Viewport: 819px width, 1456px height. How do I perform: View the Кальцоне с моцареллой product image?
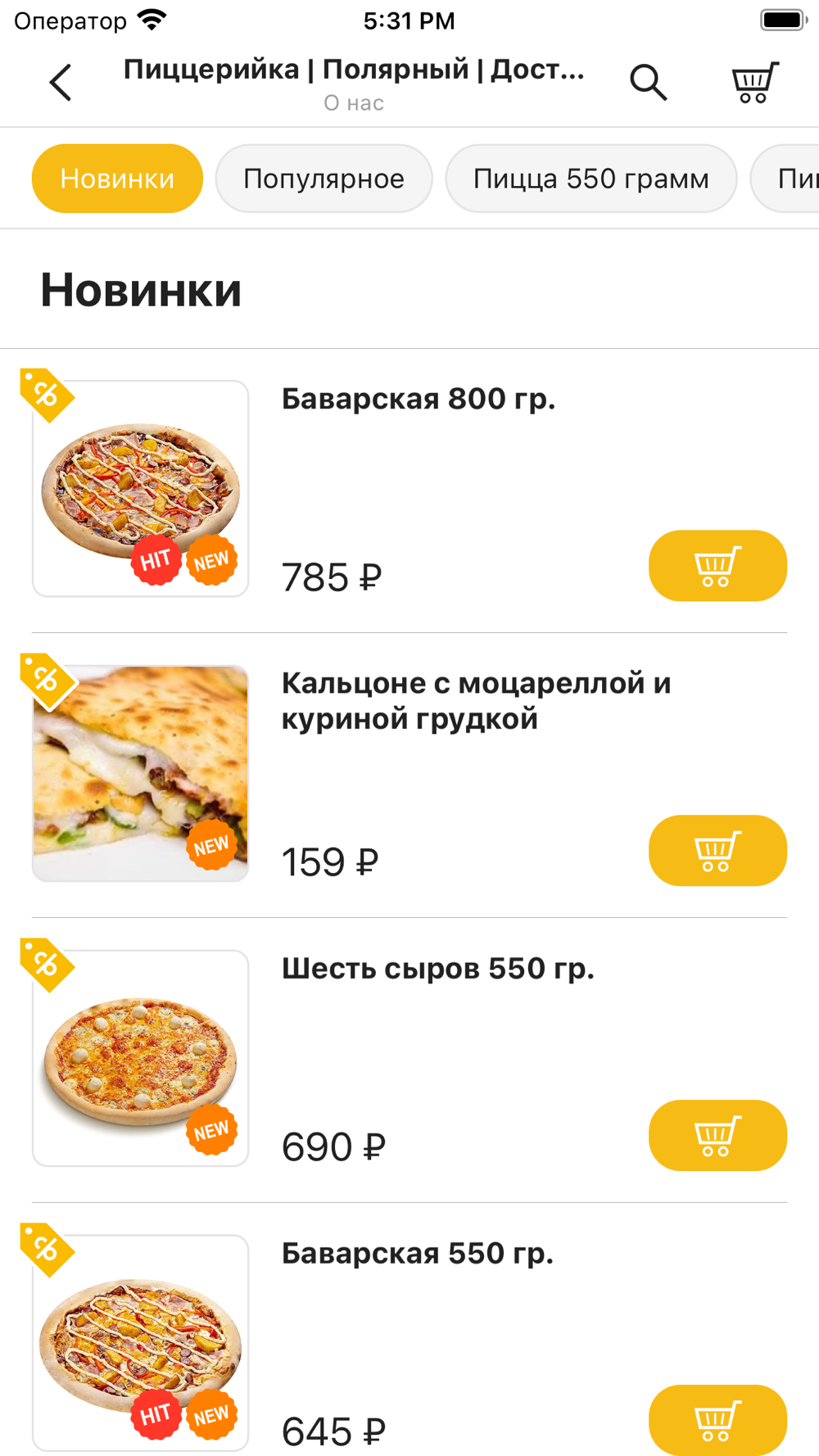(x=140, y=774)
